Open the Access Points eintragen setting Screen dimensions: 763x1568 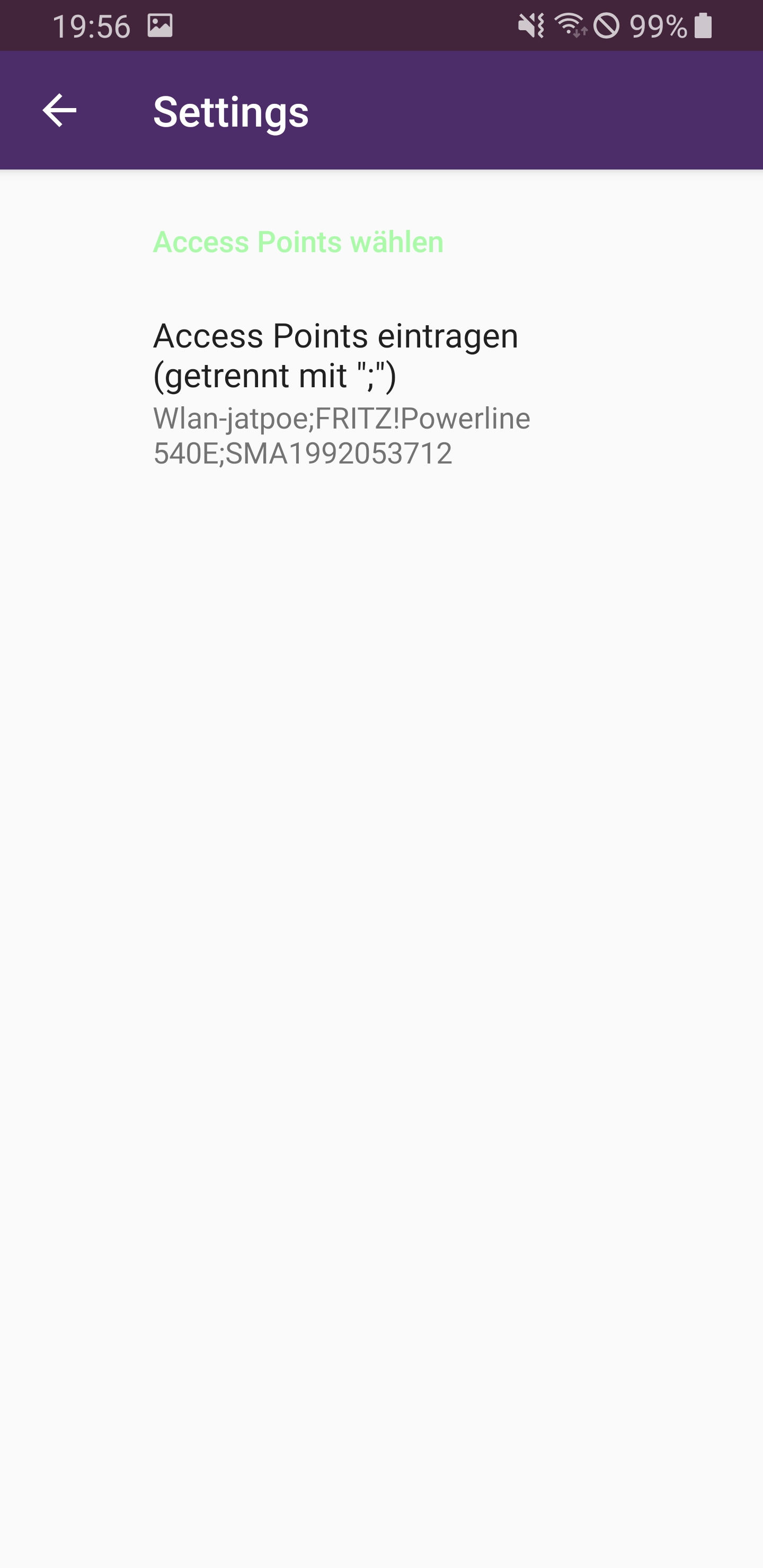pyautogui.click(x=341, y=393)
